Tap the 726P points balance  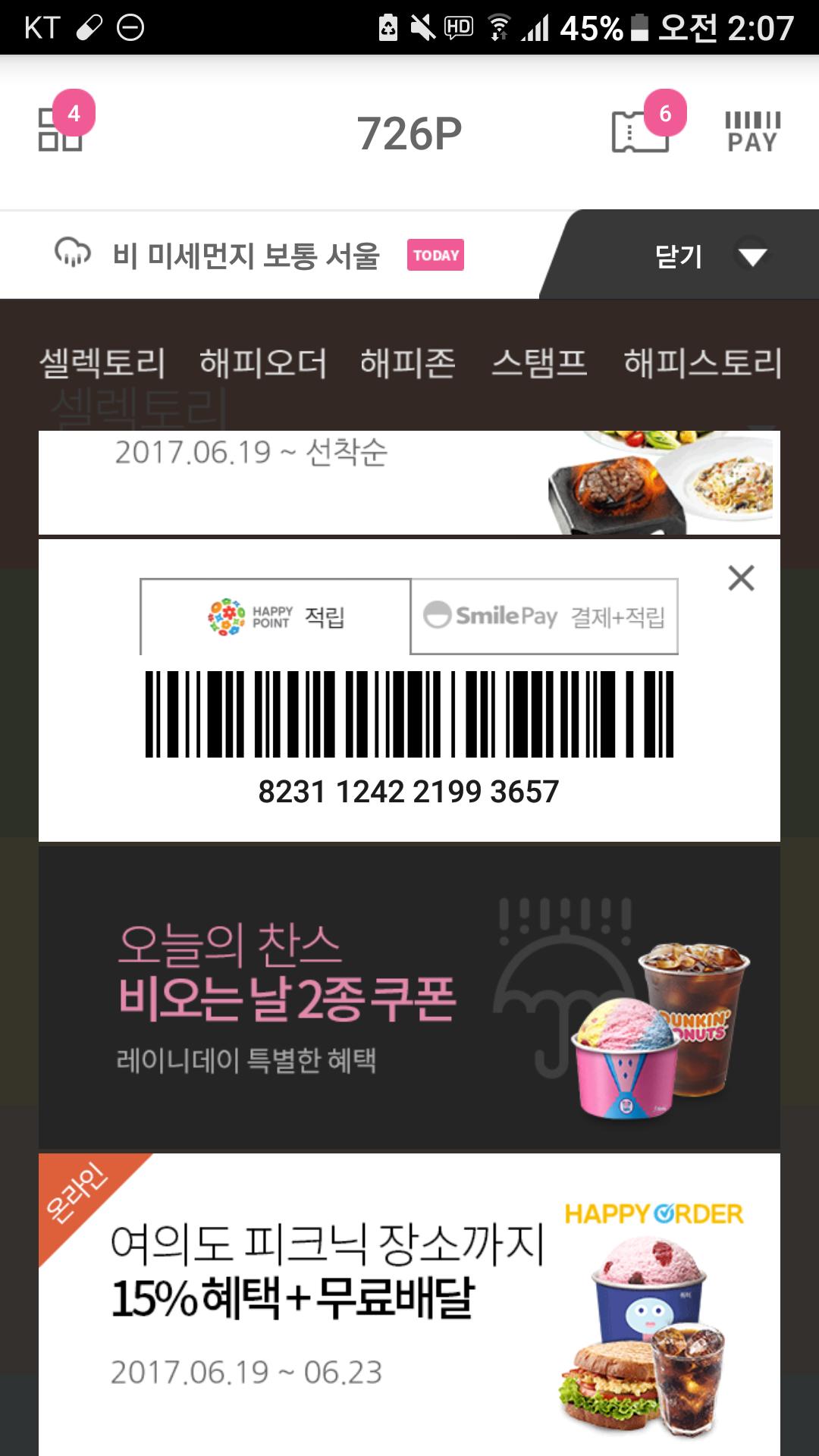pos(409,133)
